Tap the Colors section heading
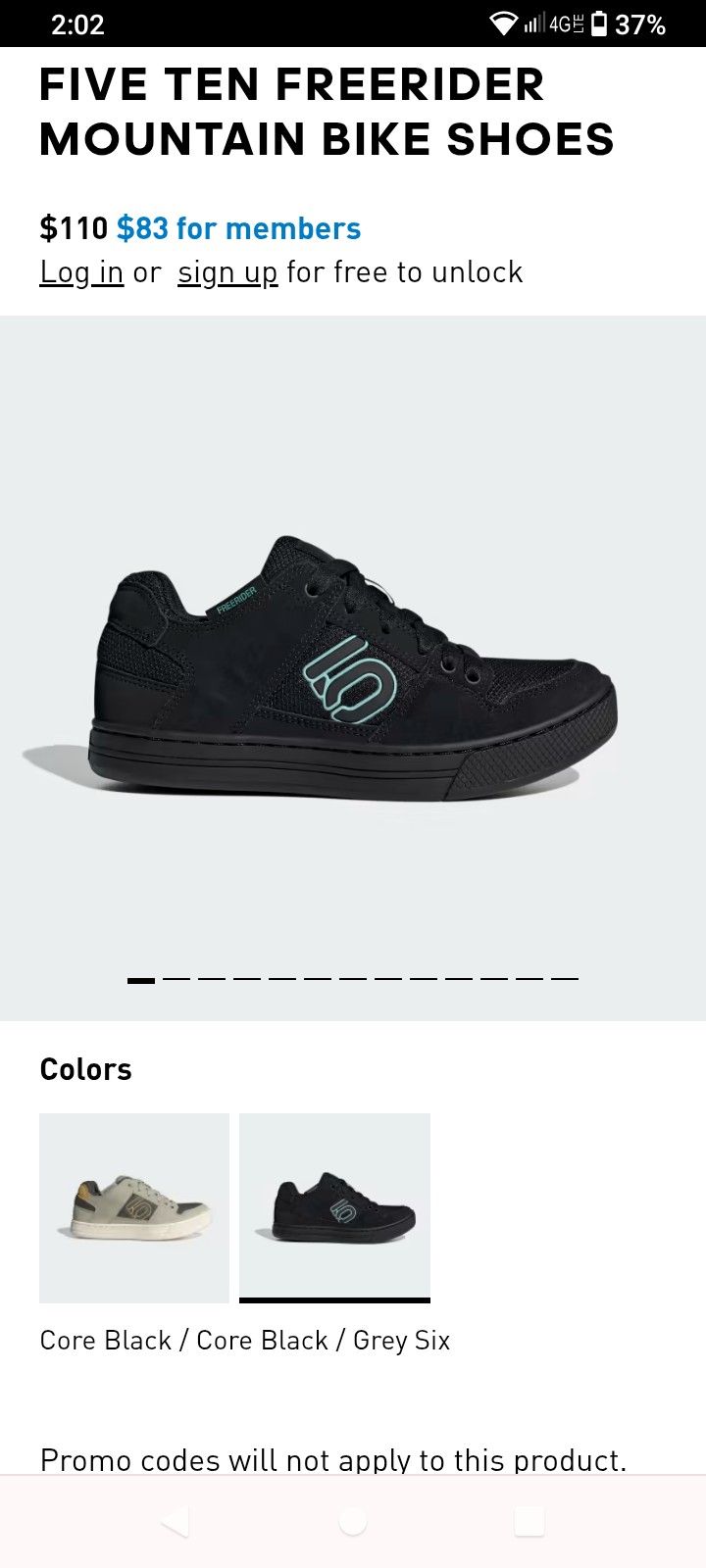The width and height of the screenshot is (706, 1568). click(x=84, y=1068)
